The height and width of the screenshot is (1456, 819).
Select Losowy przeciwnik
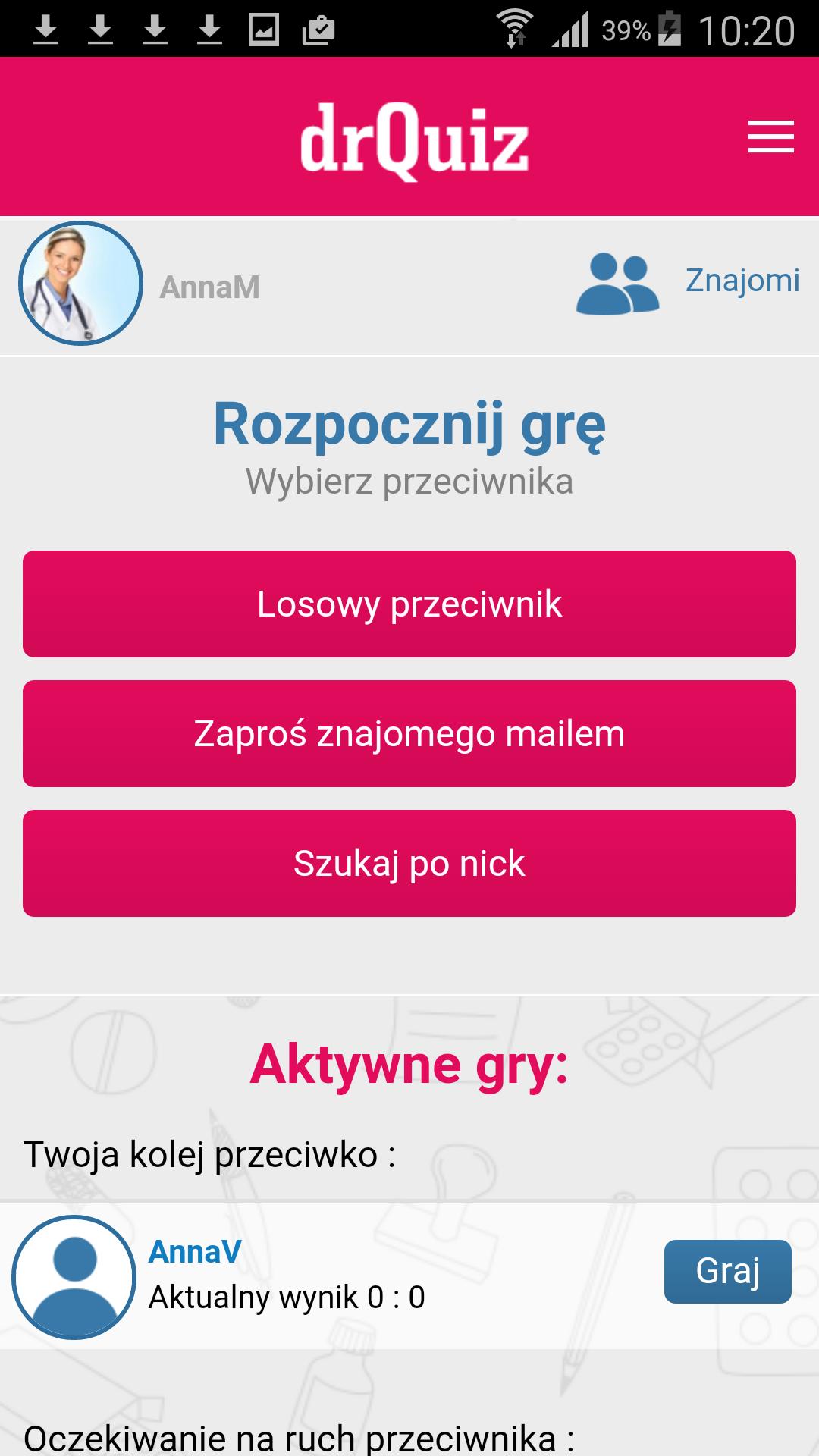coord(409,604)
